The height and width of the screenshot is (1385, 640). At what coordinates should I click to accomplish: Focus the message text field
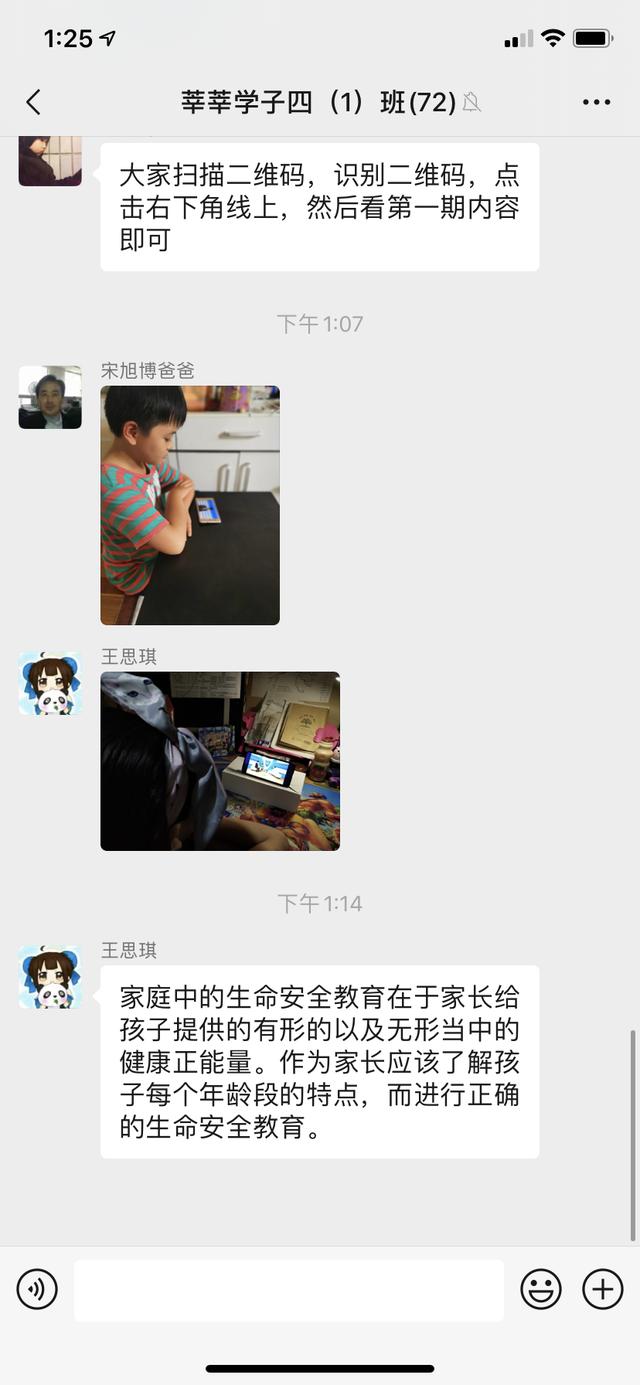(289, 1290)
